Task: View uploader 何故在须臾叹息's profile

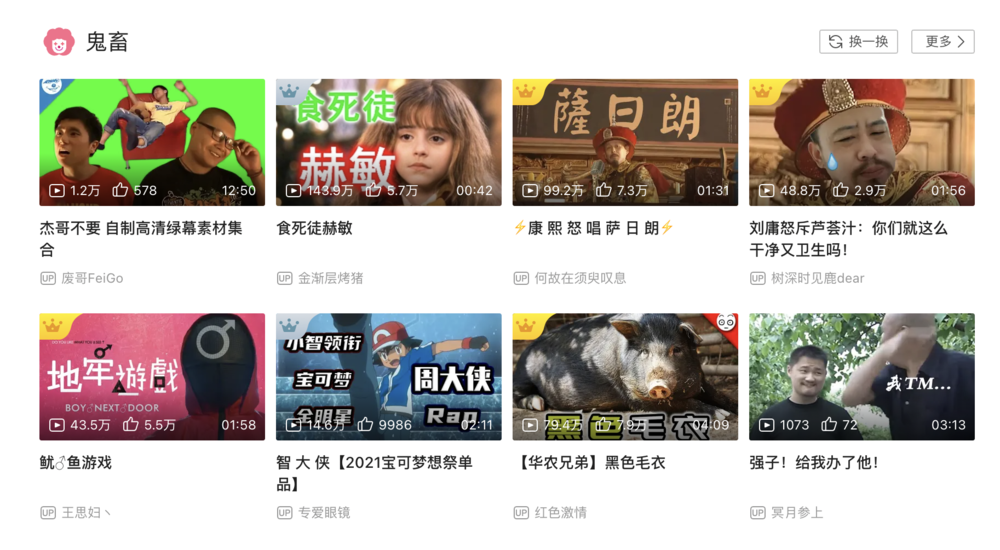Action: point(580,278)
